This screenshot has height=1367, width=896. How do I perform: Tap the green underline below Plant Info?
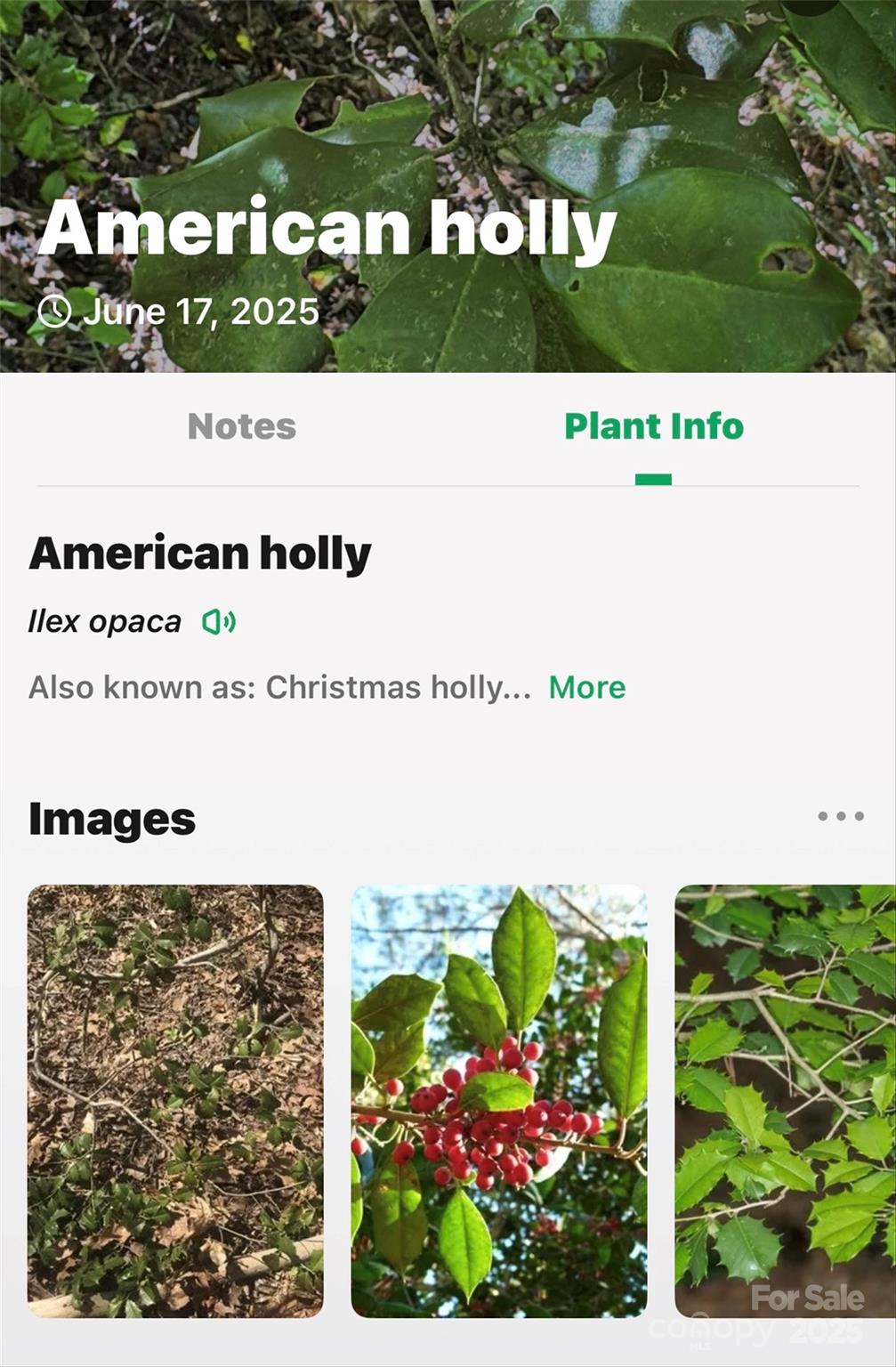[x=652, y=478]
